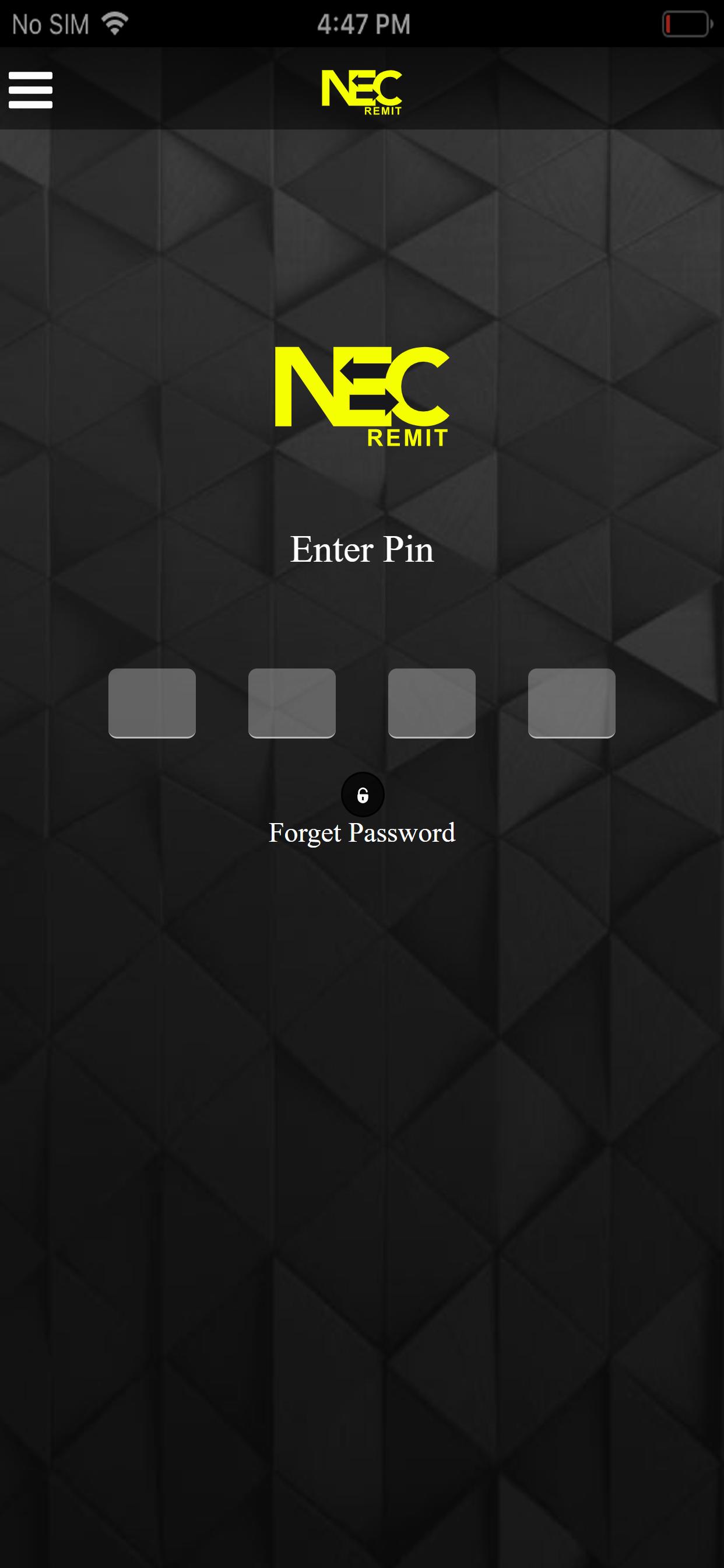Open the Forget Password link
This screenshot has width=724, height=1568.
click(x=362, y=832)
